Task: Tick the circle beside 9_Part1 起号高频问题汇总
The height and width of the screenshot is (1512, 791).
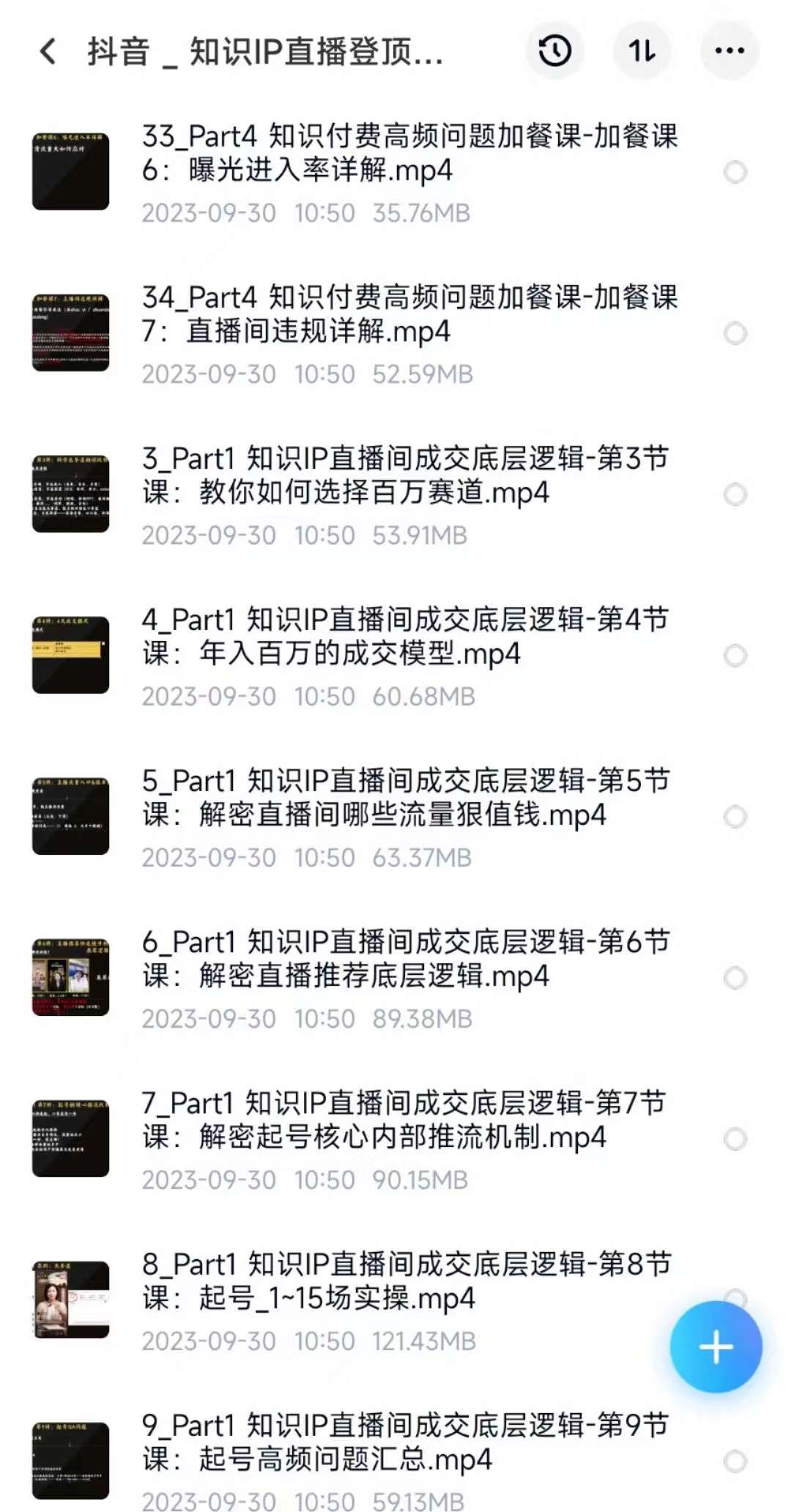Action: pos(735,1461)
